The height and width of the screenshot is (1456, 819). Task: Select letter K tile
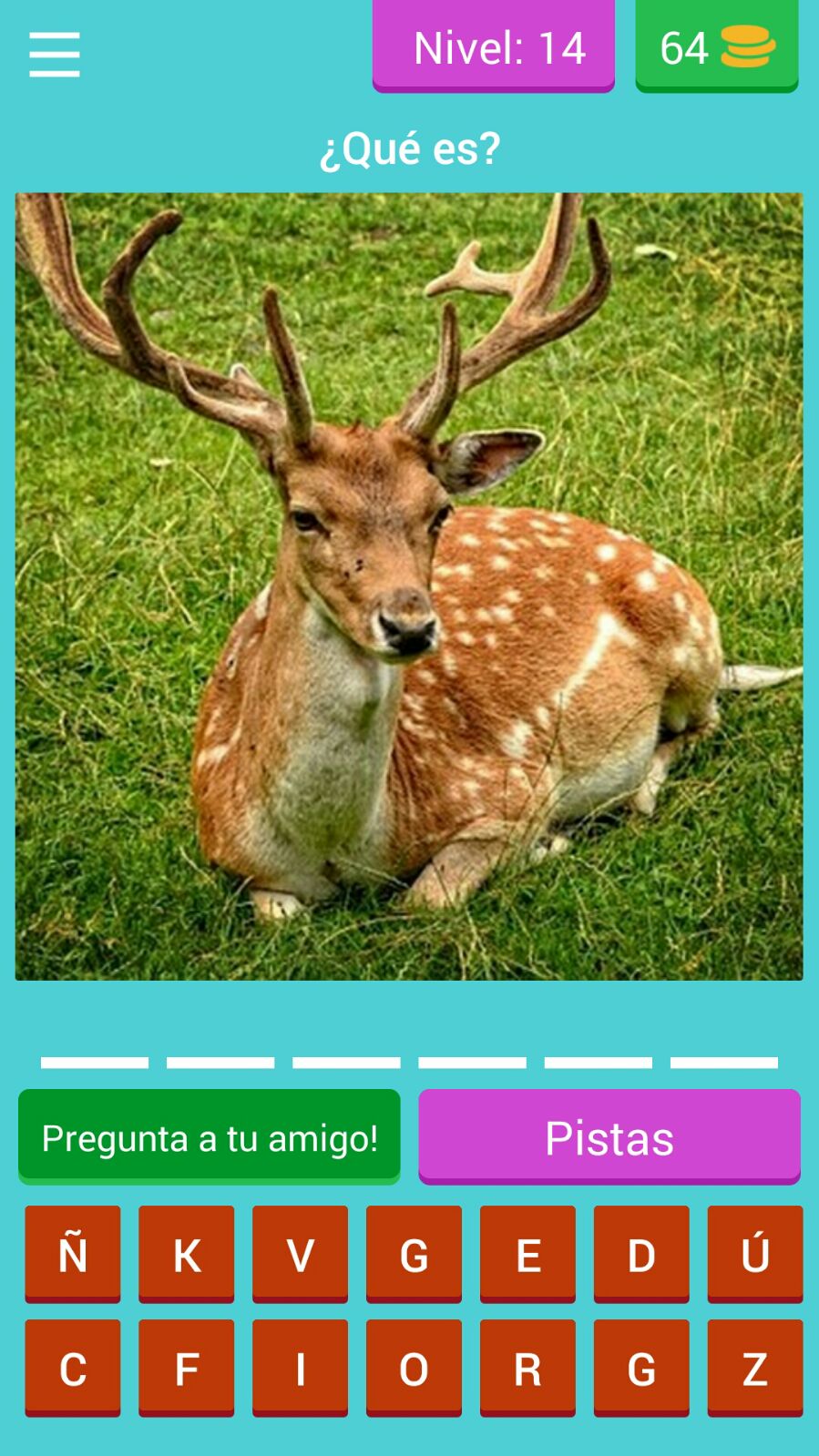[x=187, y=1254]
